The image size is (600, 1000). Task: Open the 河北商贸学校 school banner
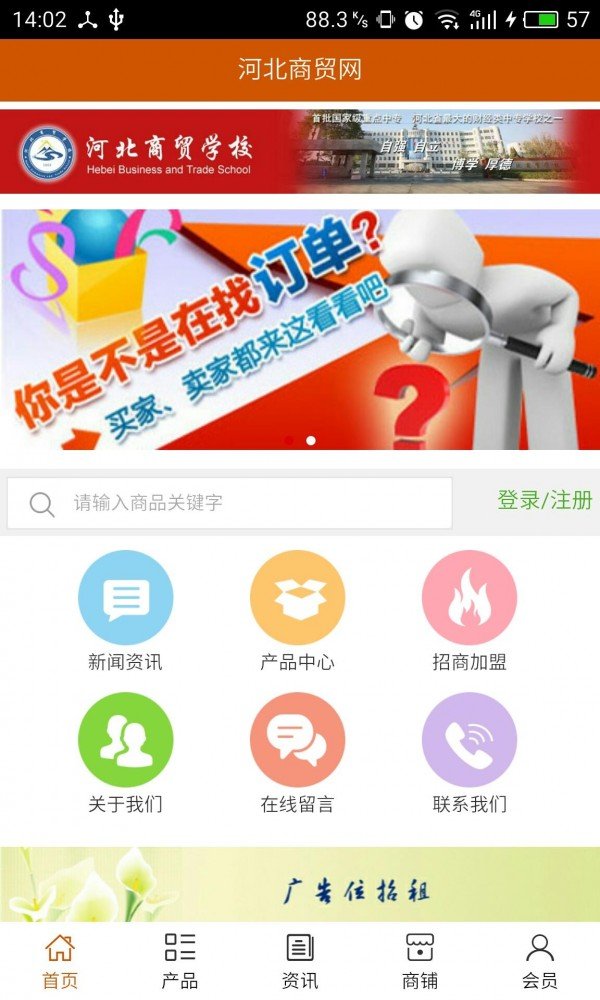coord(300,151)
